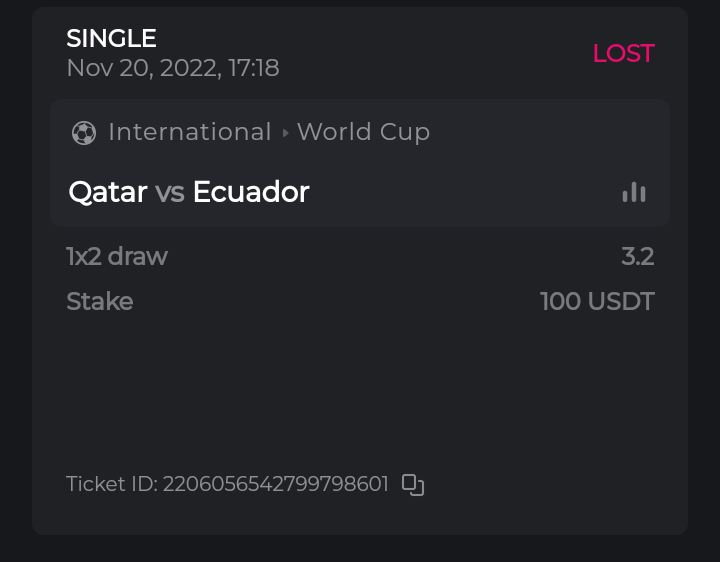
Task: Open match statistics for Qatar vs Ecuador
Action: click(x=634, y=192)
